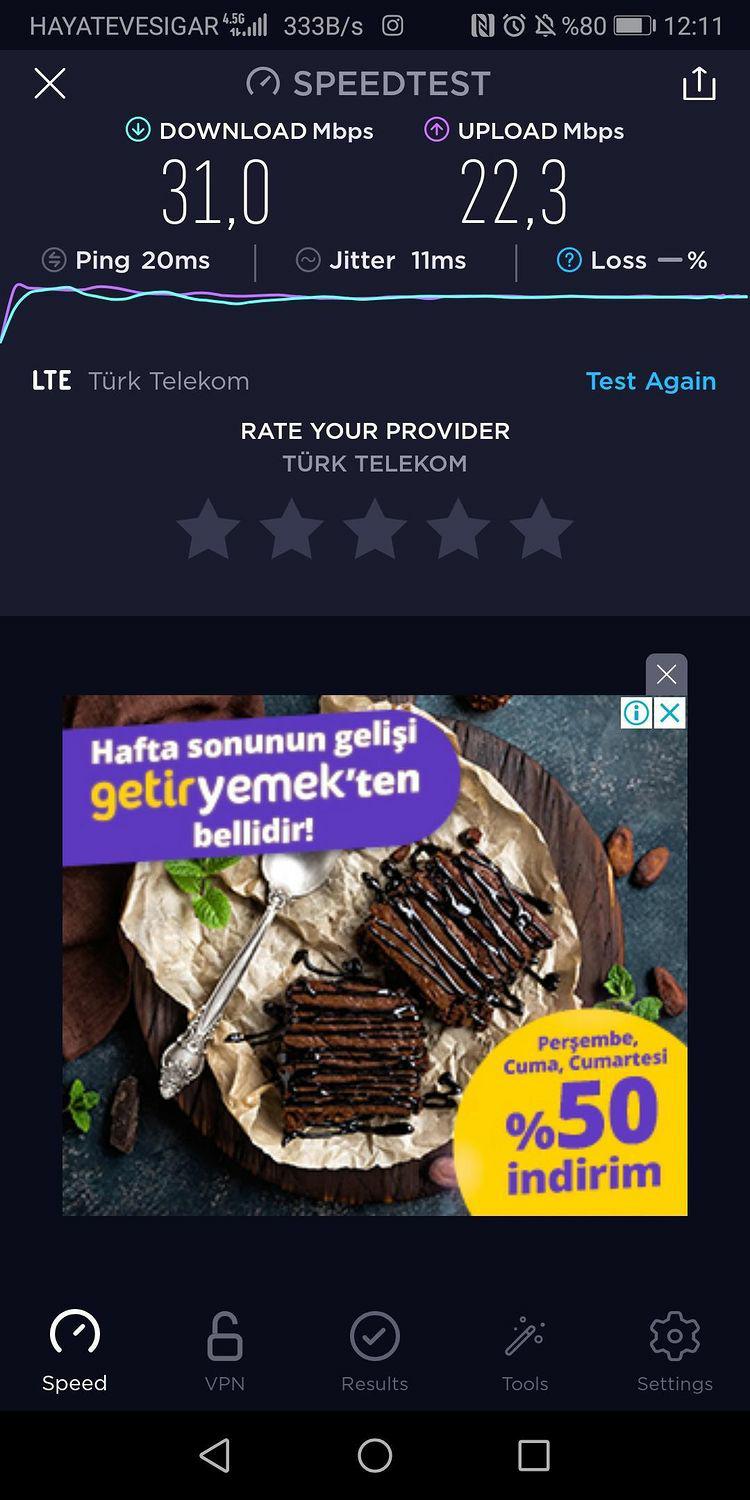
Task: Tap Test Again to rerun test
Action: (x=651, y=381)
